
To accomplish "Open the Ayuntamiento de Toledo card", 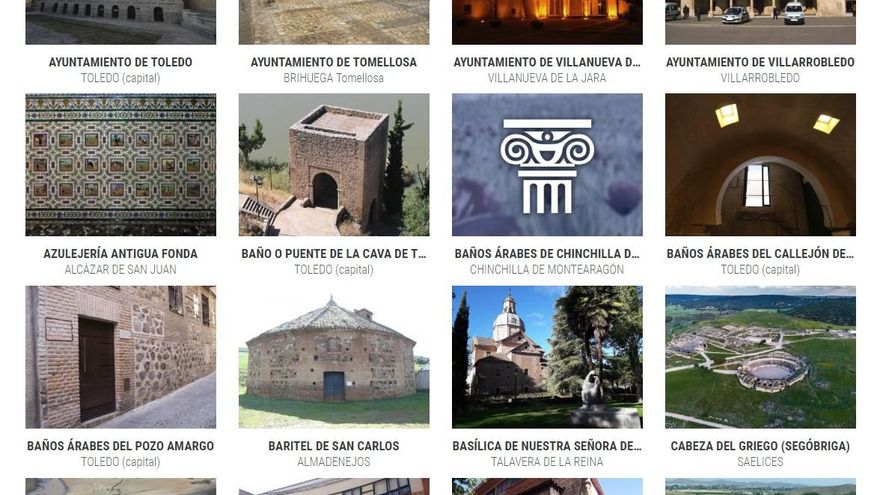I will click(120, 62).
